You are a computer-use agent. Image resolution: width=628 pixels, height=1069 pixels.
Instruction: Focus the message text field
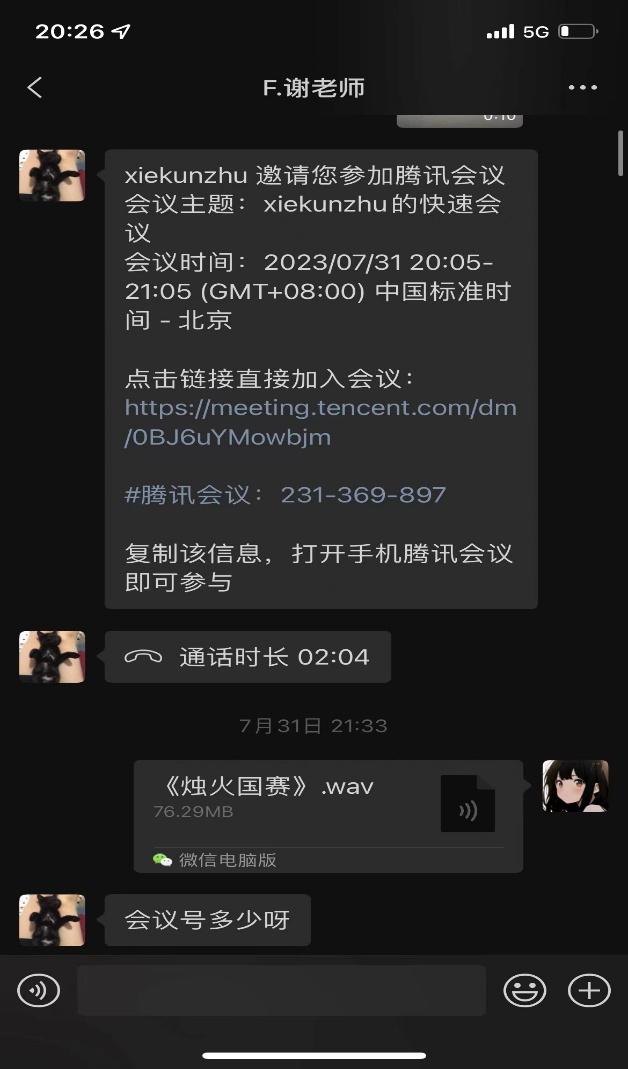pyautogui.click(x=281, y=990)
